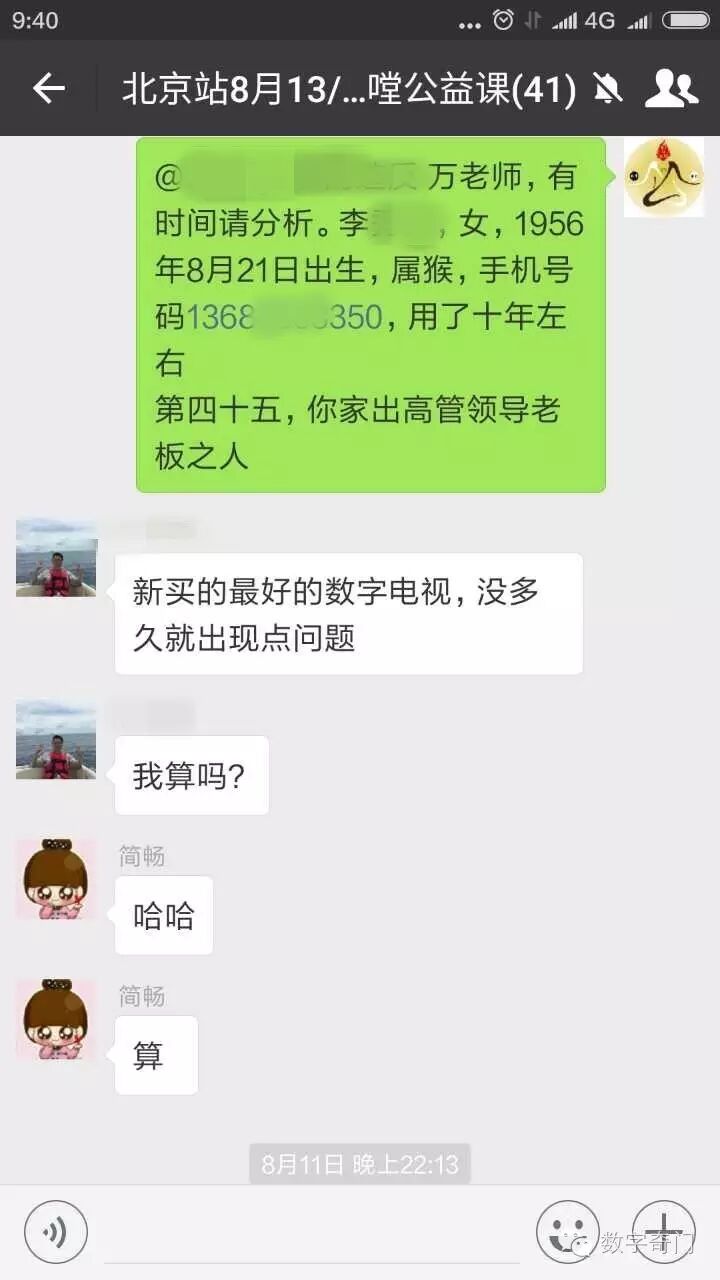Switch to voice input mode
This screenshot has width=720, height=1280.
tap(55, 1230)
